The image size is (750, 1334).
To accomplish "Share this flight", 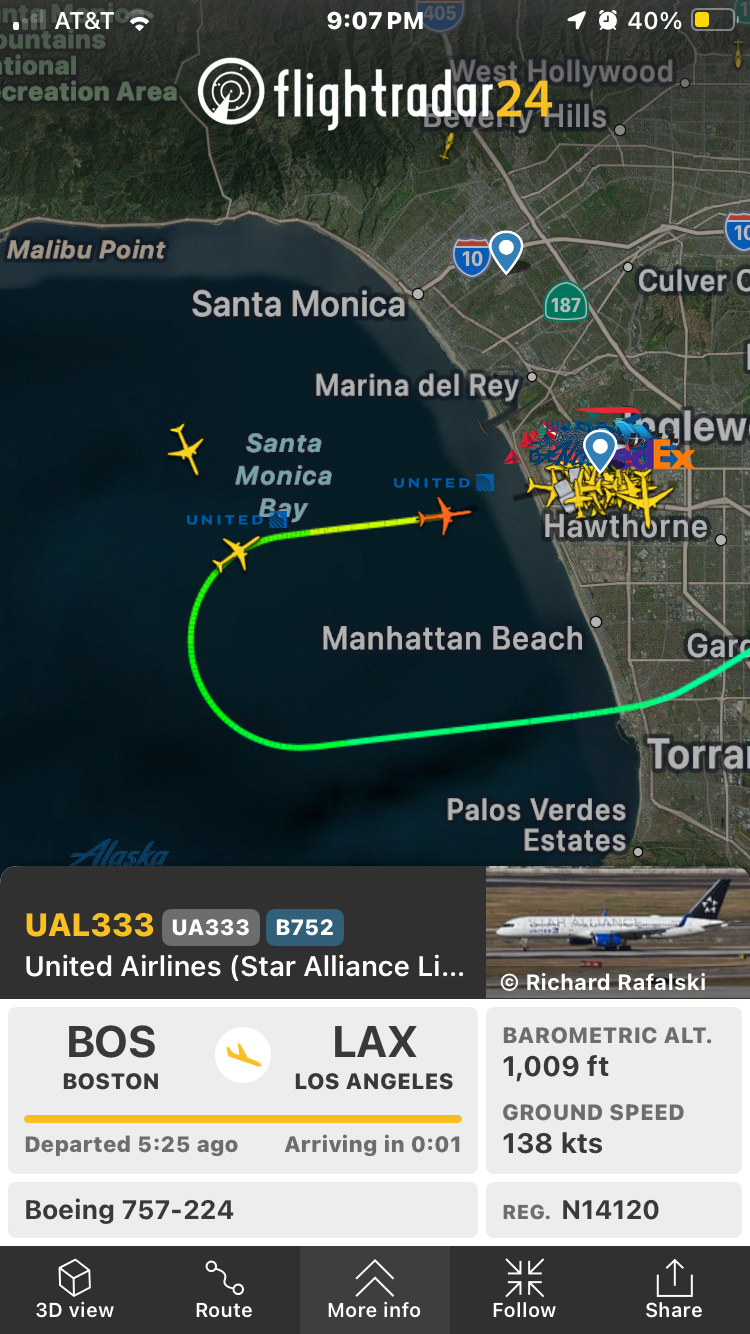I will (x=674, y=1290).
